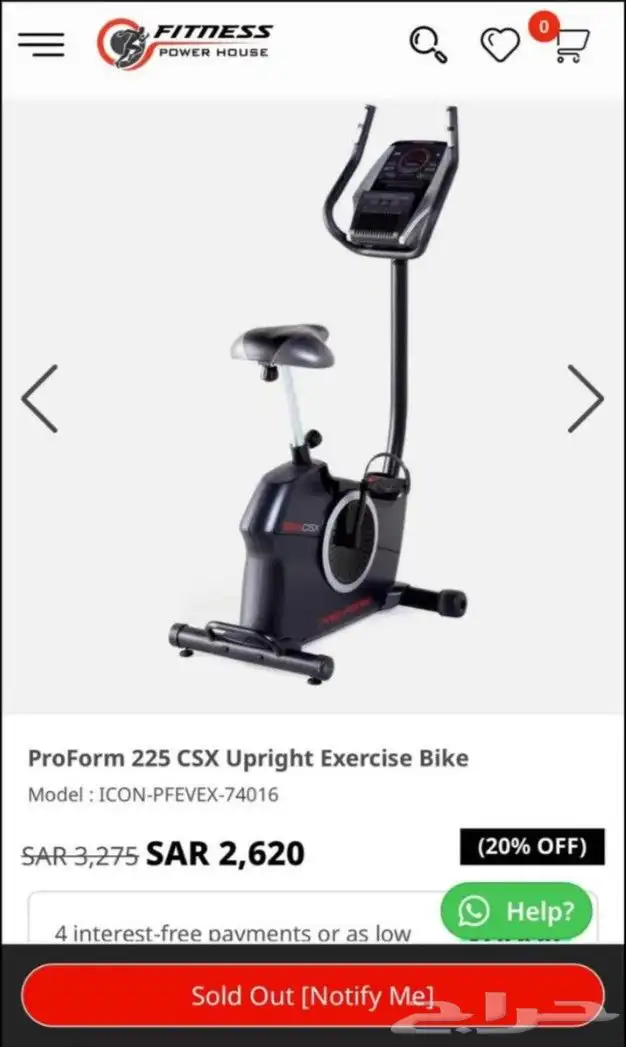Tap the WhatsApp Help? button
Image resolution: width=626 pixels, height=1047 pixels.
[x=517, y=911]
